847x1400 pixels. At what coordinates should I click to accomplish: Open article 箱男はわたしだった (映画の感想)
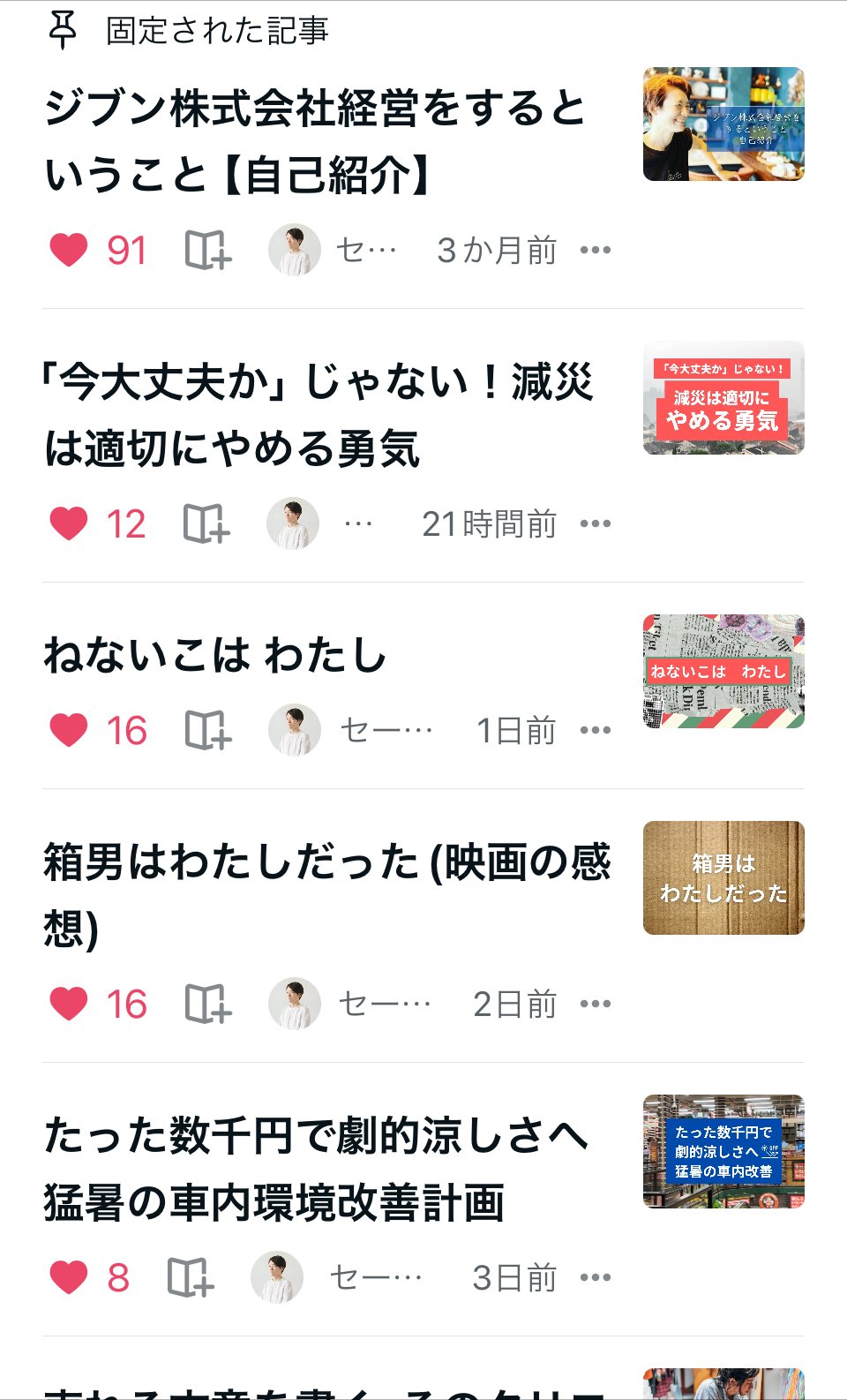(326, 894)
